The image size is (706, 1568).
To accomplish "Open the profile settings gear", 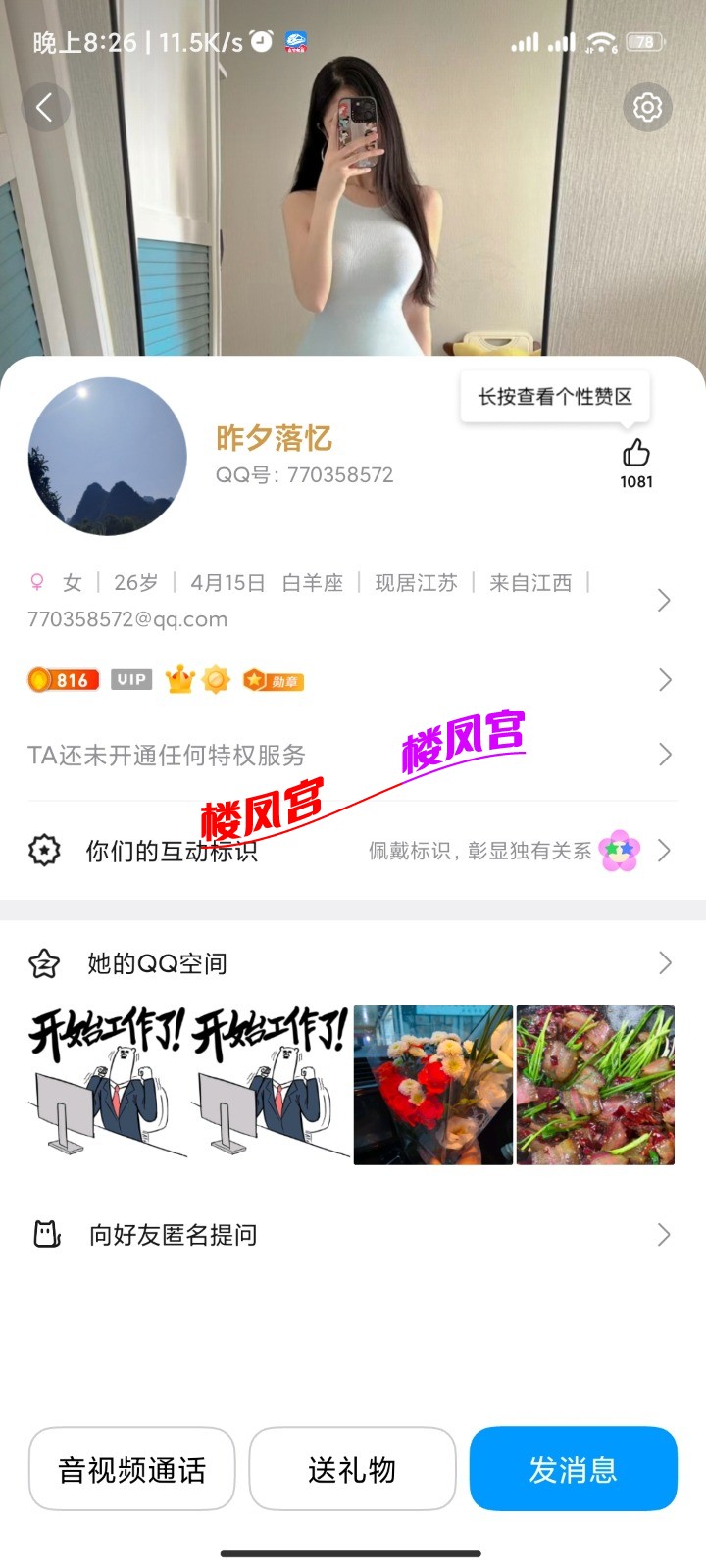I will click(647, 107).
